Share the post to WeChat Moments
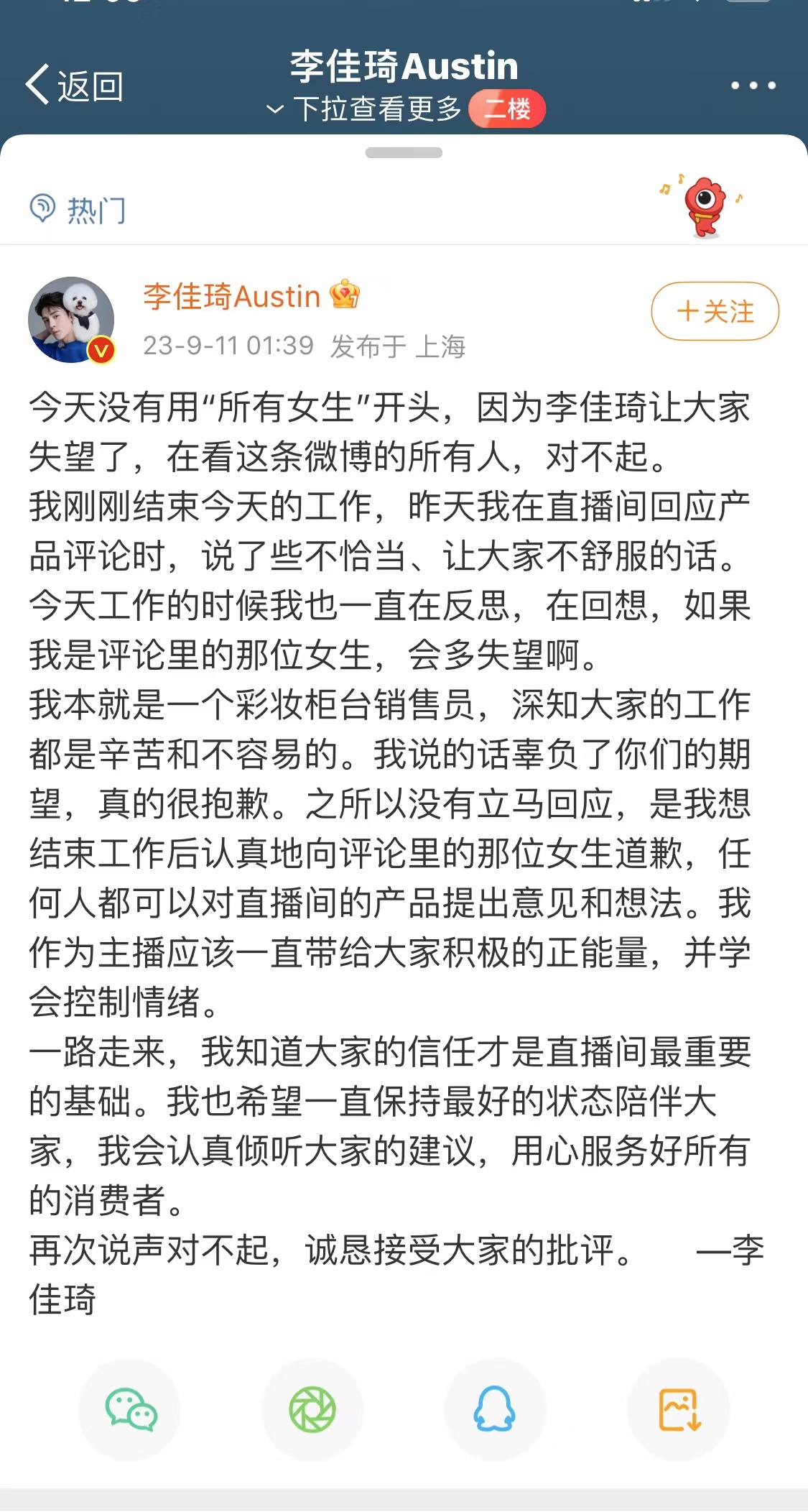This screenshot has width=808, height=1512. point(312,1409)
